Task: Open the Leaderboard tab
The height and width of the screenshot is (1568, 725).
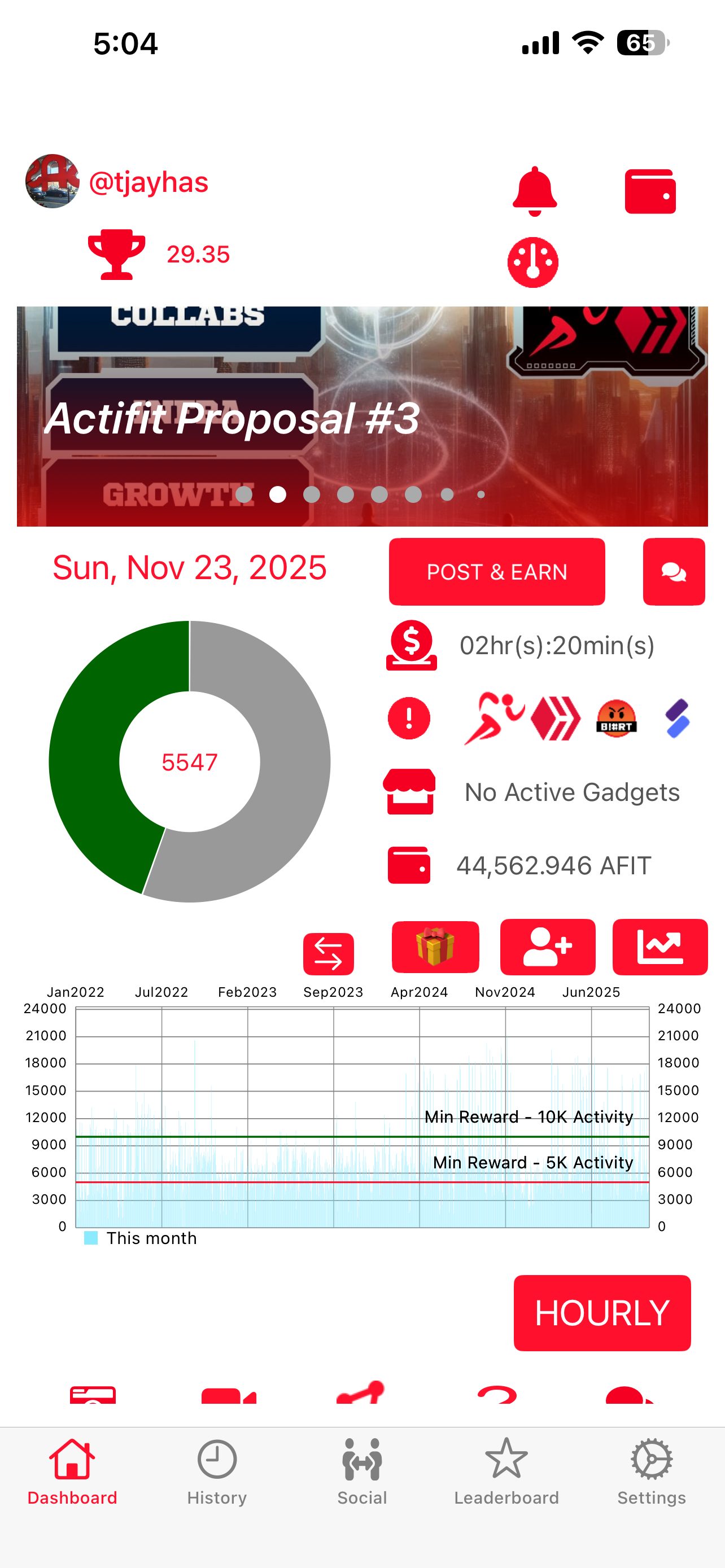Action: tap(506, 1470)
